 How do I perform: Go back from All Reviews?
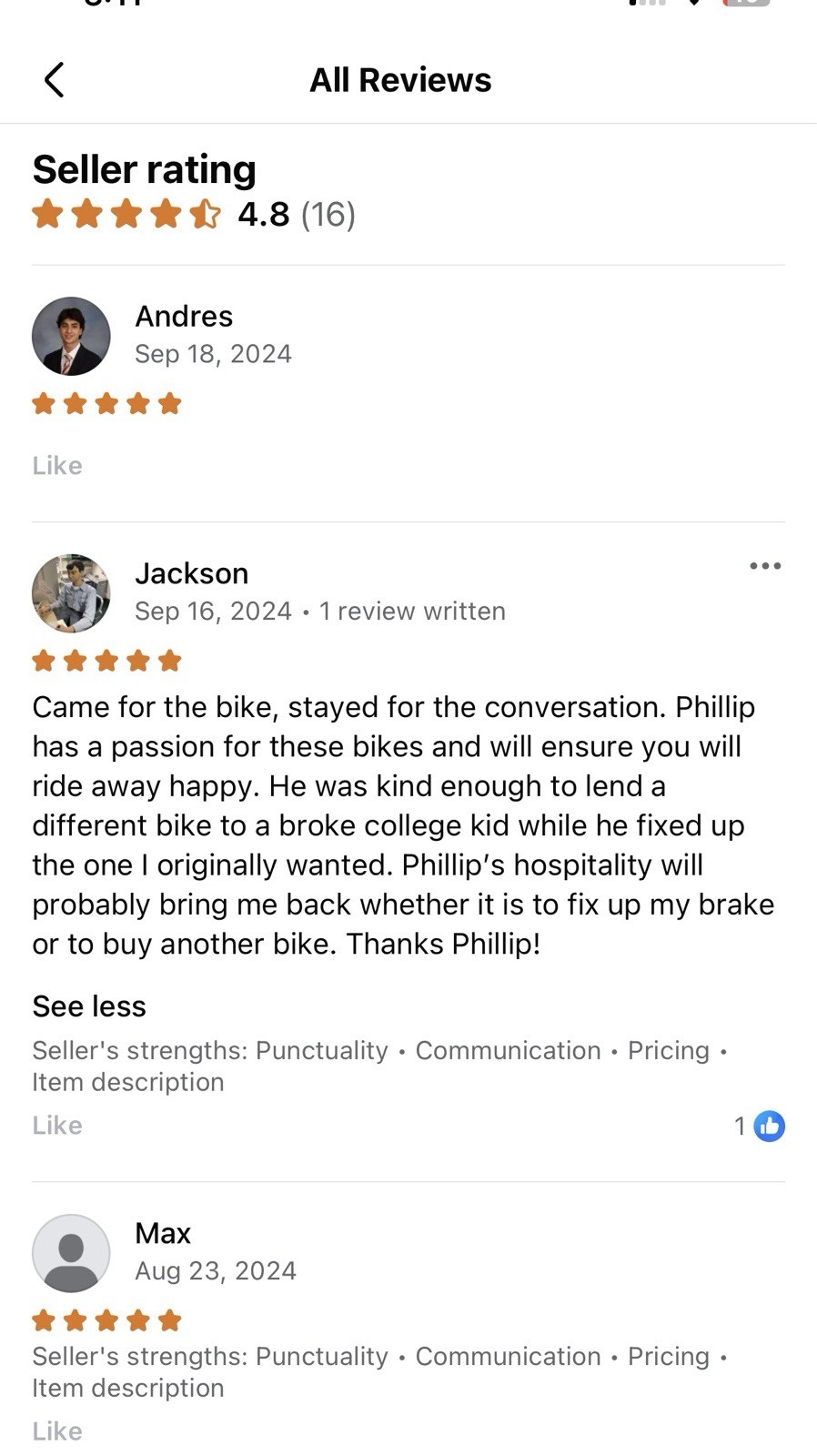coord(55,80)
